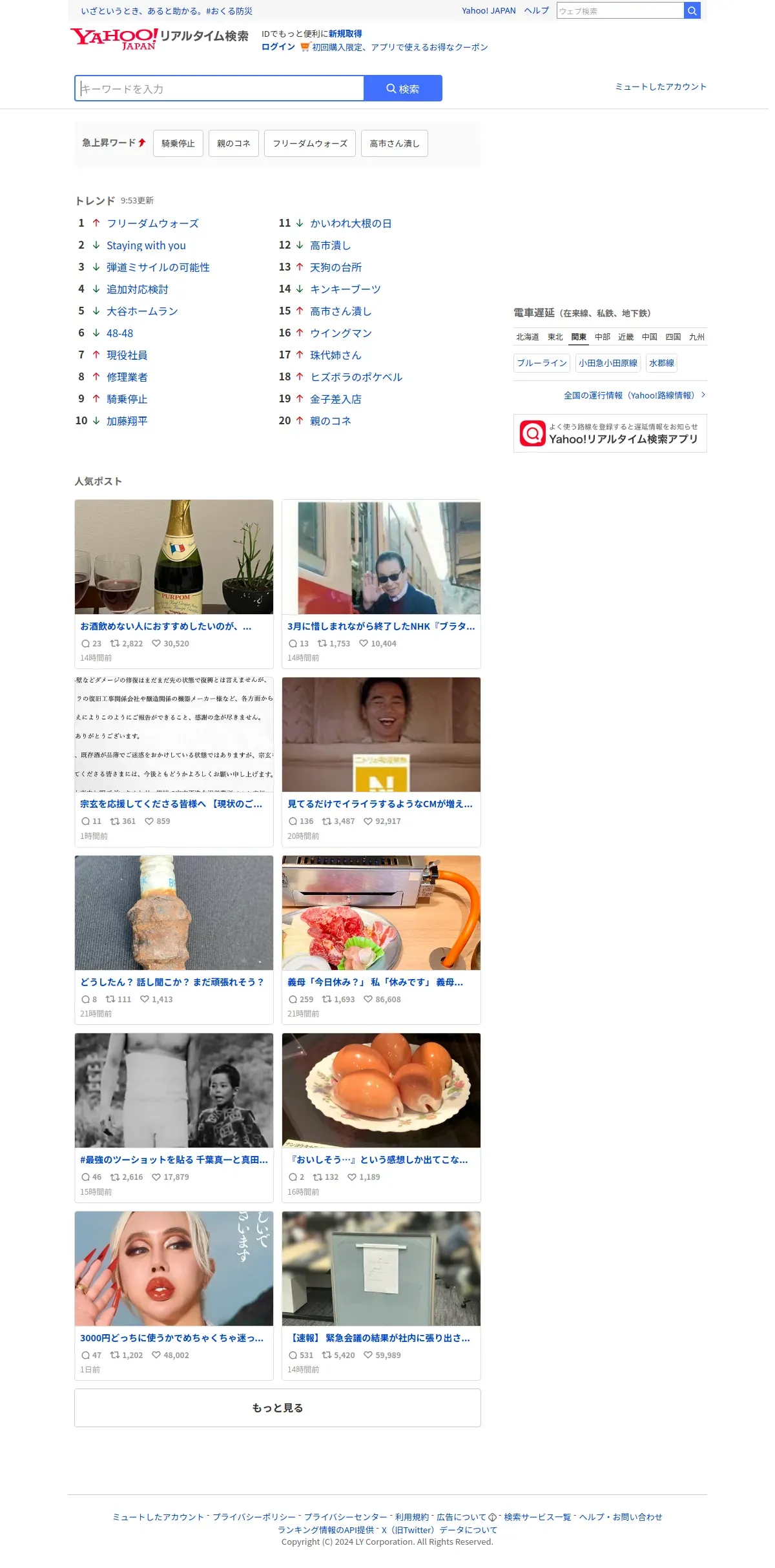Switch train delay region to 北海道
Viewport: 775px width, 1568px height.
tap(527, 337)
